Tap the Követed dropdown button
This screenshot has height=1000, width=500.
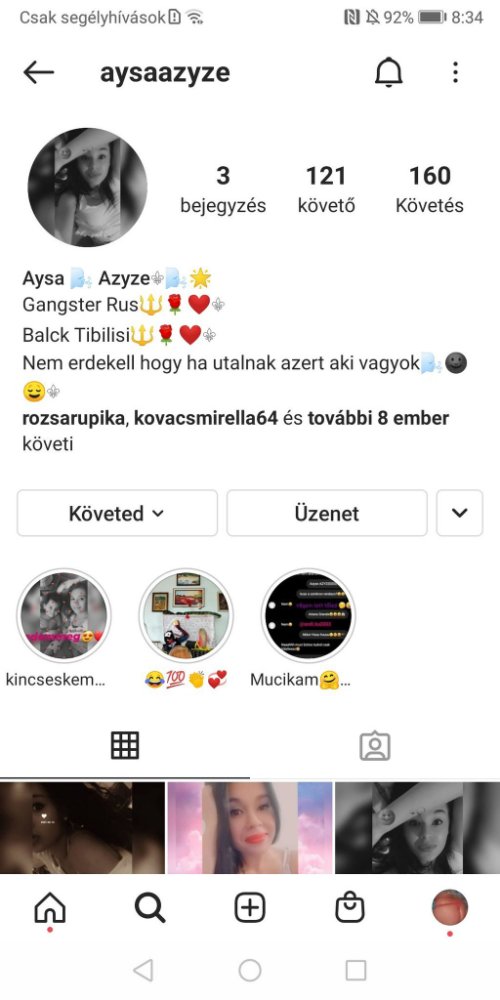pyautogui.click(x=117, y=513)
